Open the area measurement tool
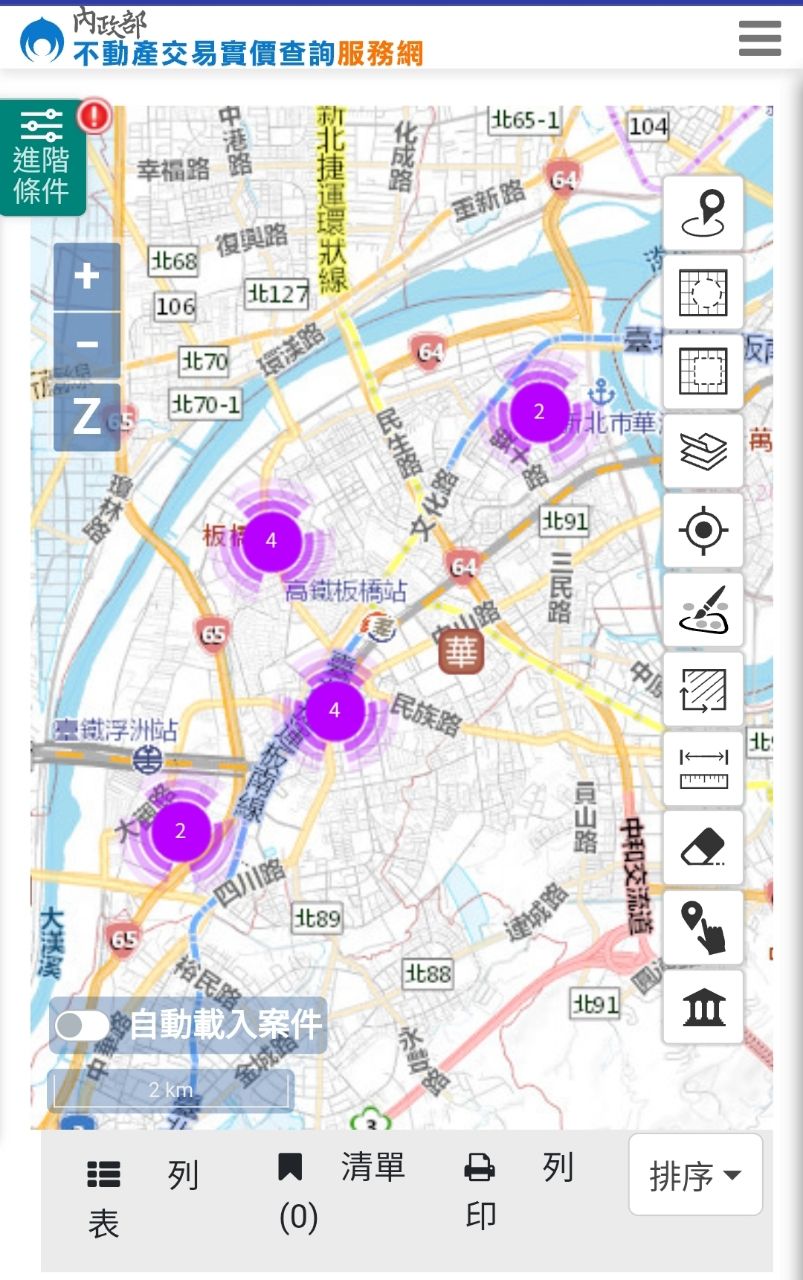 click(x=703, y=689)
